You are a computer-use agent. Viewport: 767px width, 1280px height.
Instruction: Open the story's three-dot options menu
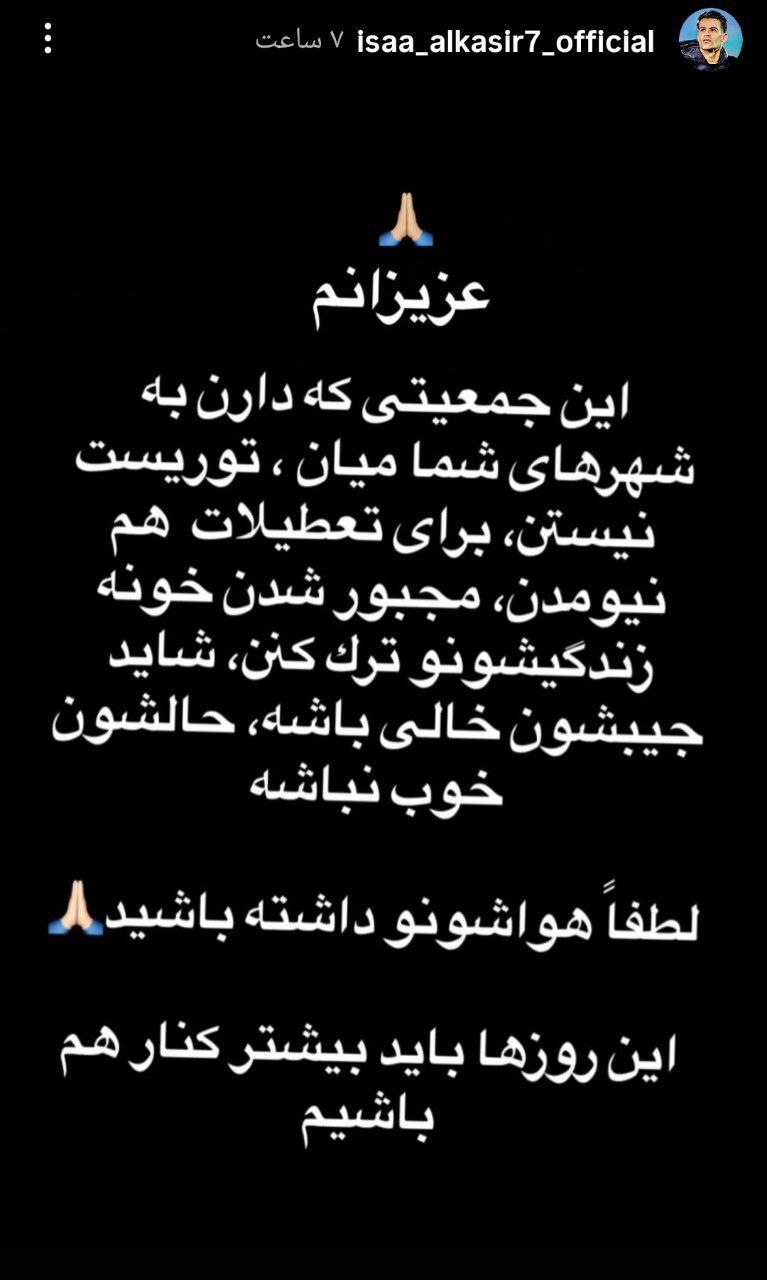pos(48,40)
